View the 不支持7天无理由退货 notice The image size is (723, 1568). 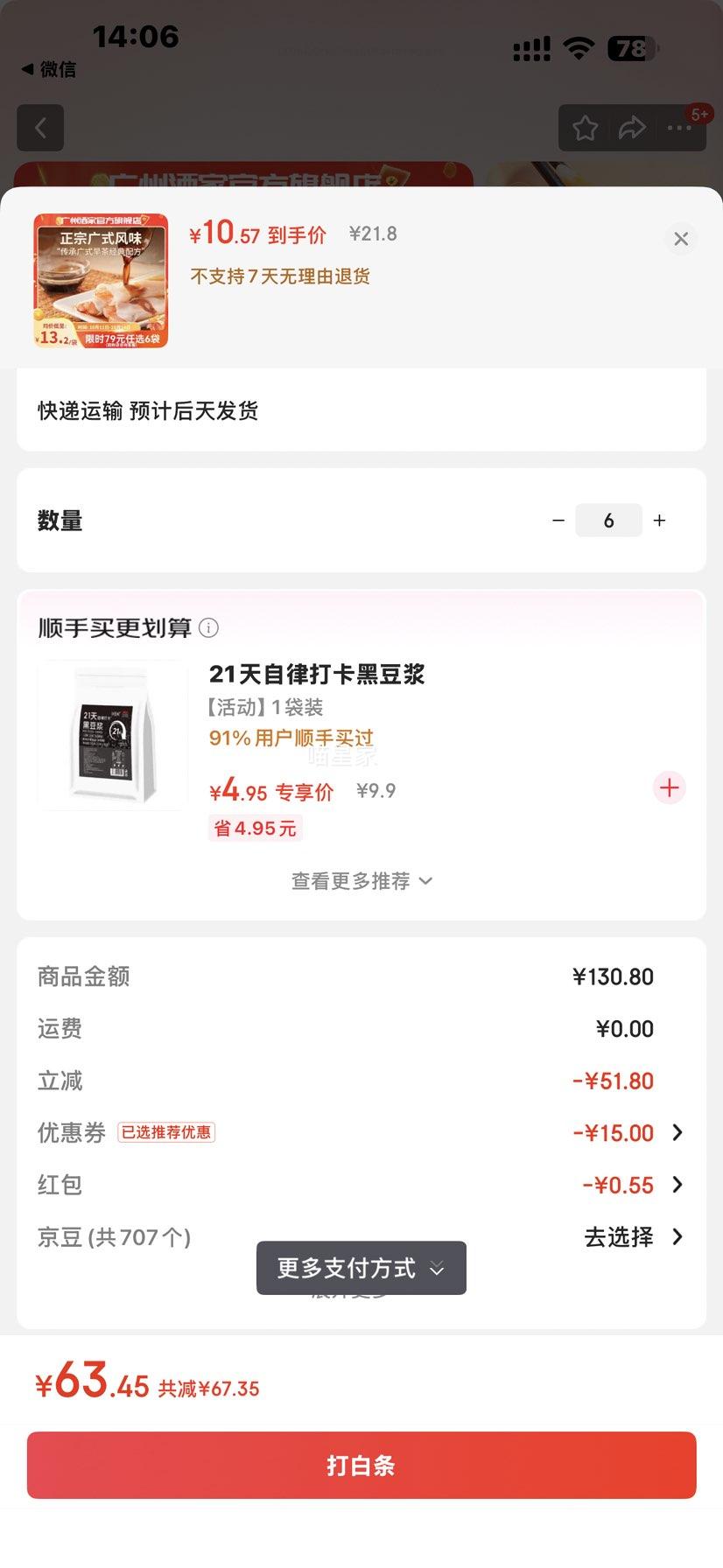tap(278, 276)
